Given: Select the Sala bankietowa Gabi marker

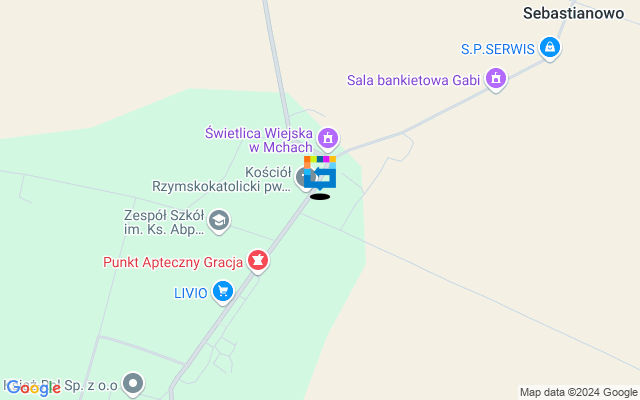Looking at the screenshot, I should pyautogui.click(x=496, y=78).
